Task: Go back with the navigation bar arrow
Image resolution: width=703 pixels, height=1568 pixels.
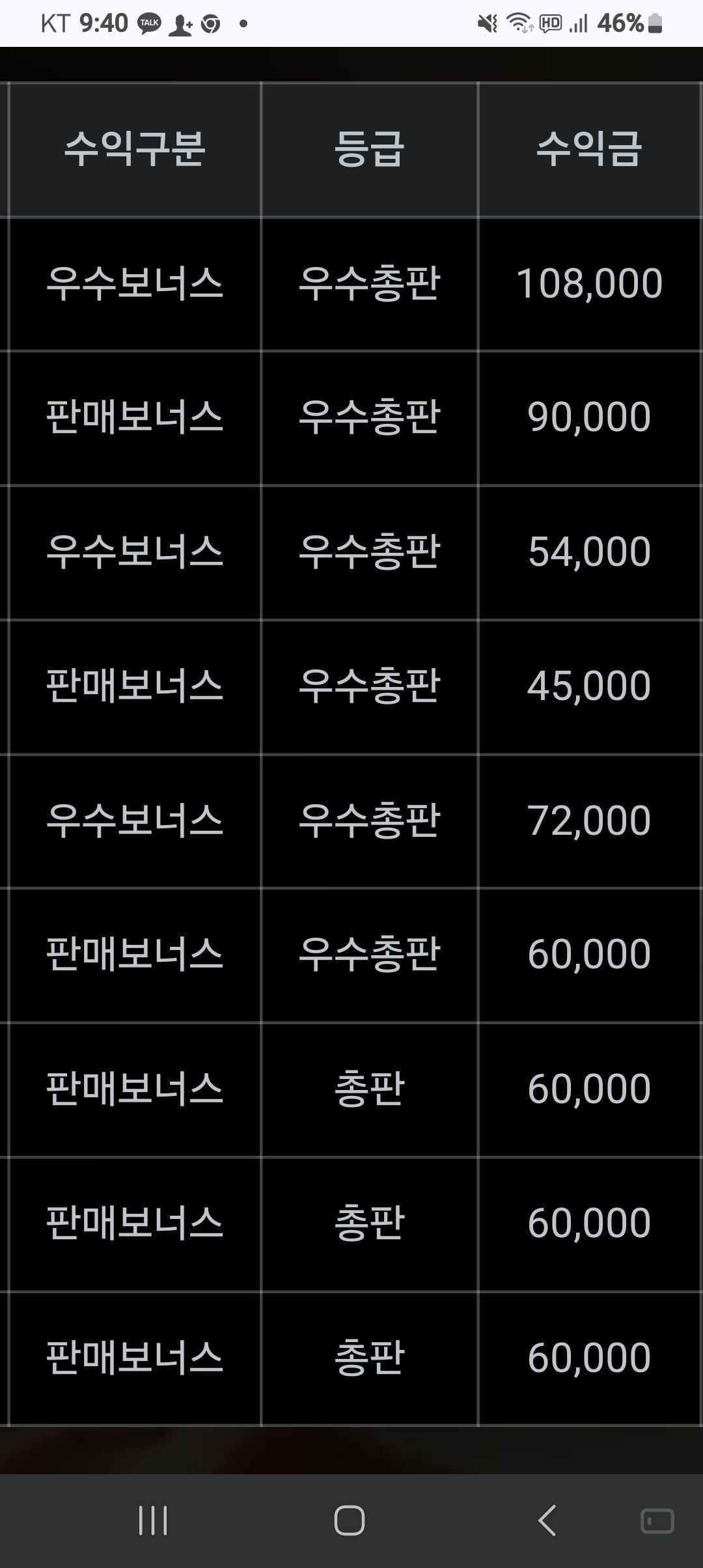Action: (x=547, y=1520)
